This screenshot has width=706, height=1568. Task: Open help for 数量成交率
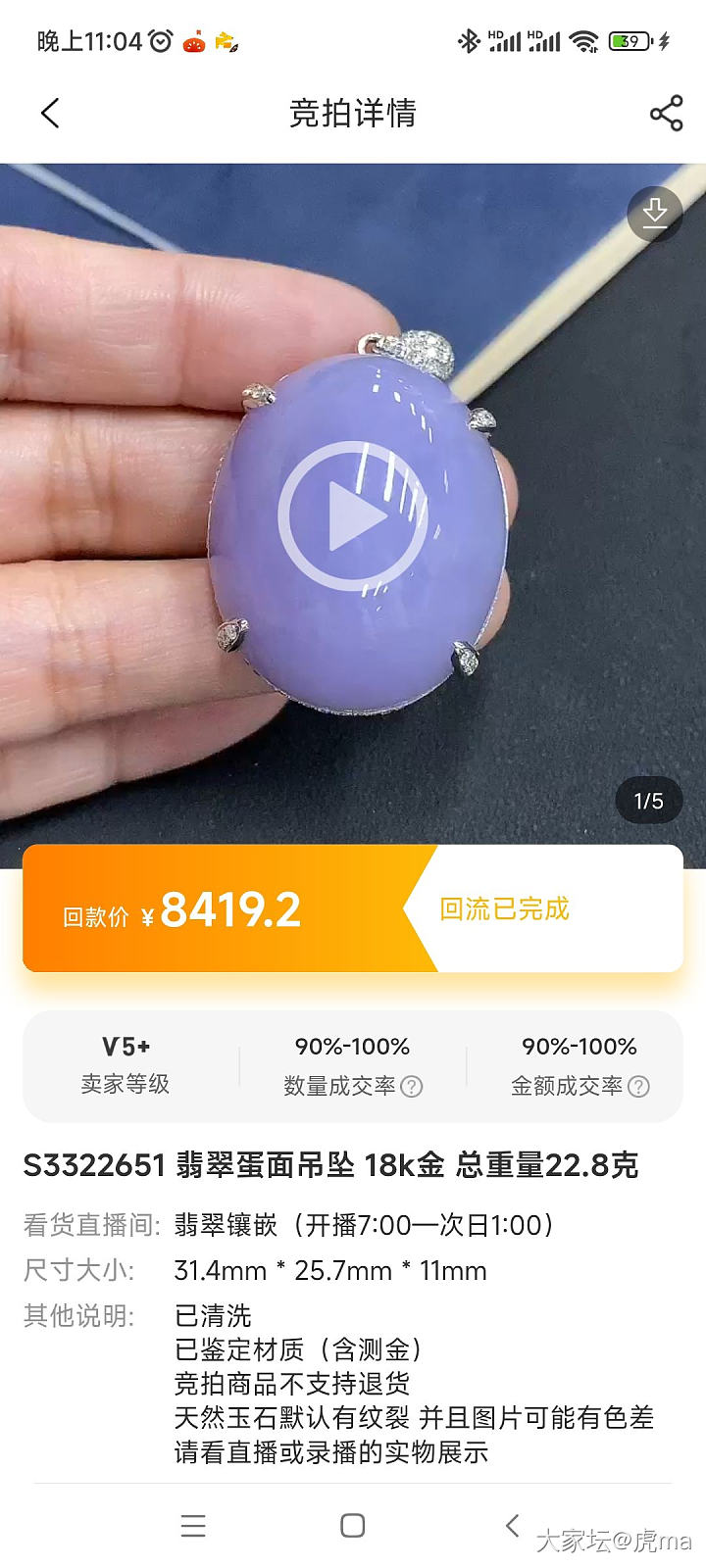point(413,1086)
